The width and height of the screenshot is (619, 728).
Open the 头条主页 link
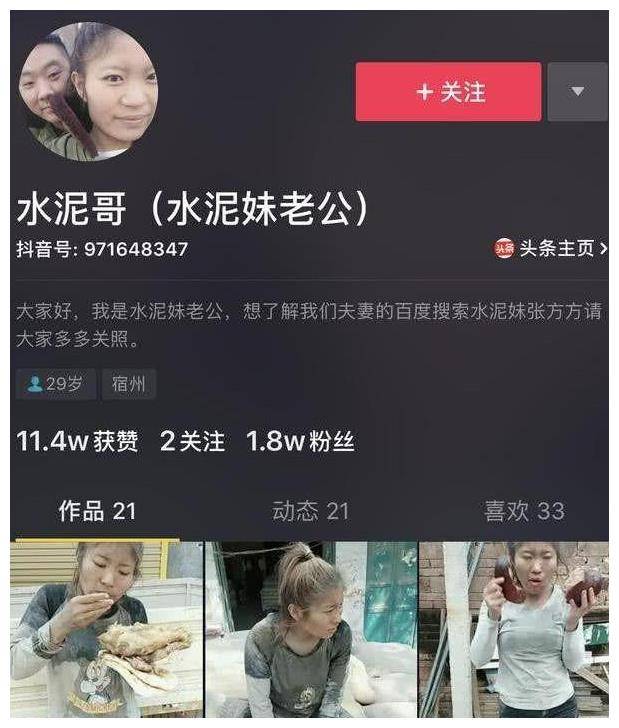click(551, 249)
